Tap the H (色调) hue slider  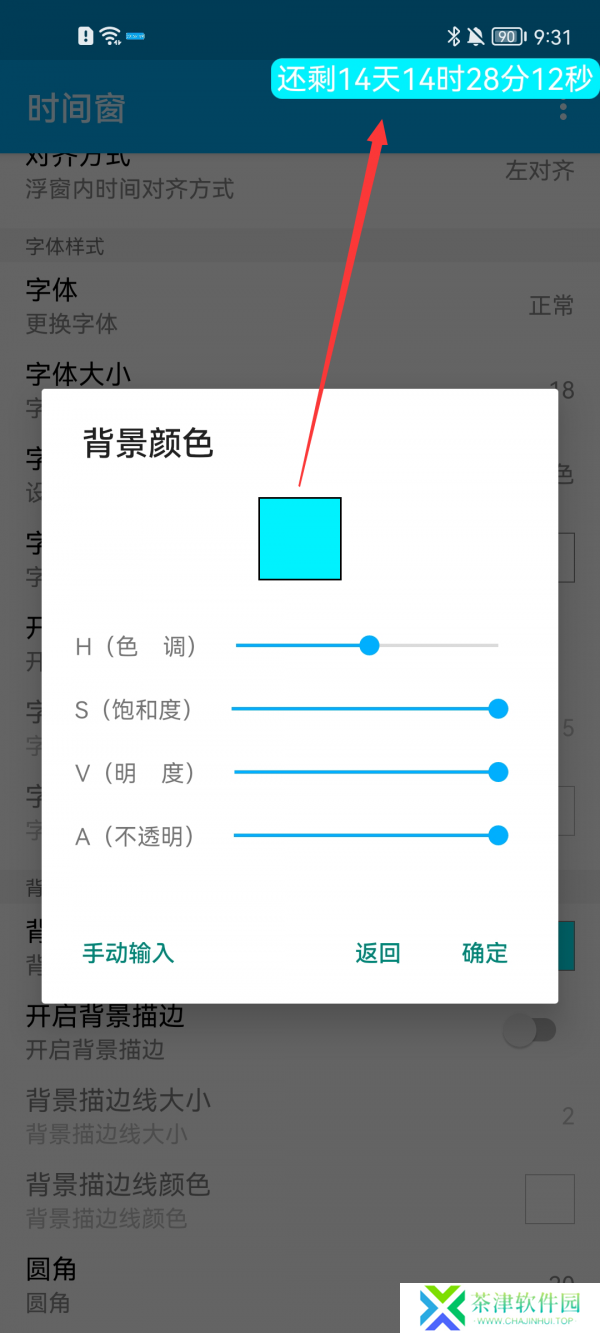367,646
